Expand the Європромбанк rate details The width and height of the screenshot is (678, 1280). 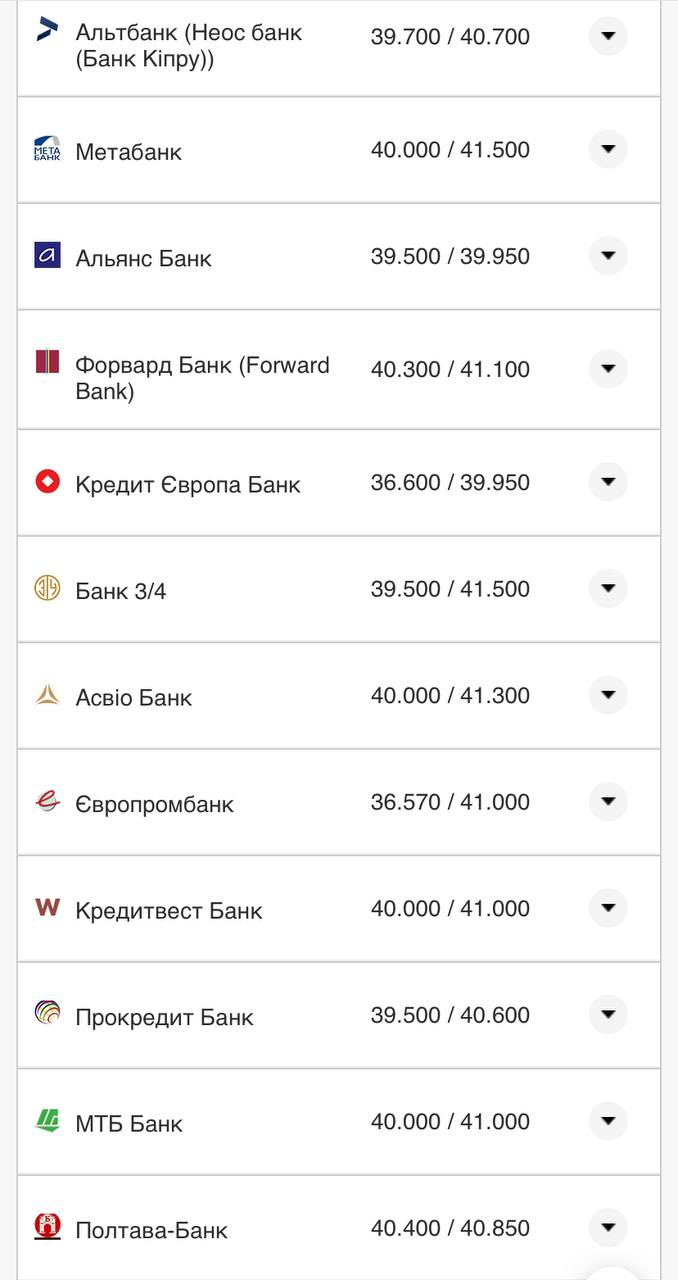(x=608, y=802)
